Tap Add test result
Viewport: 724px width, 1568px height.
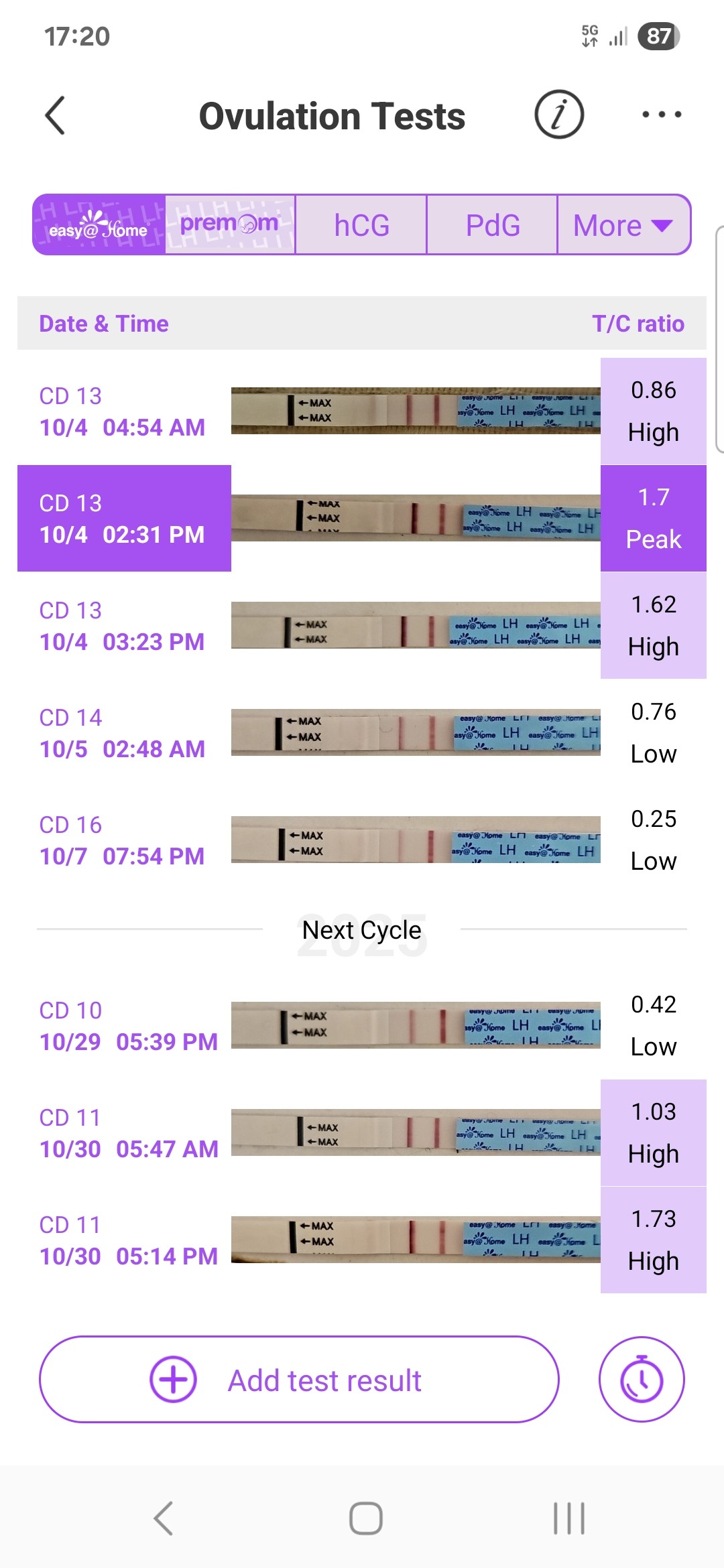(299, 1380)
